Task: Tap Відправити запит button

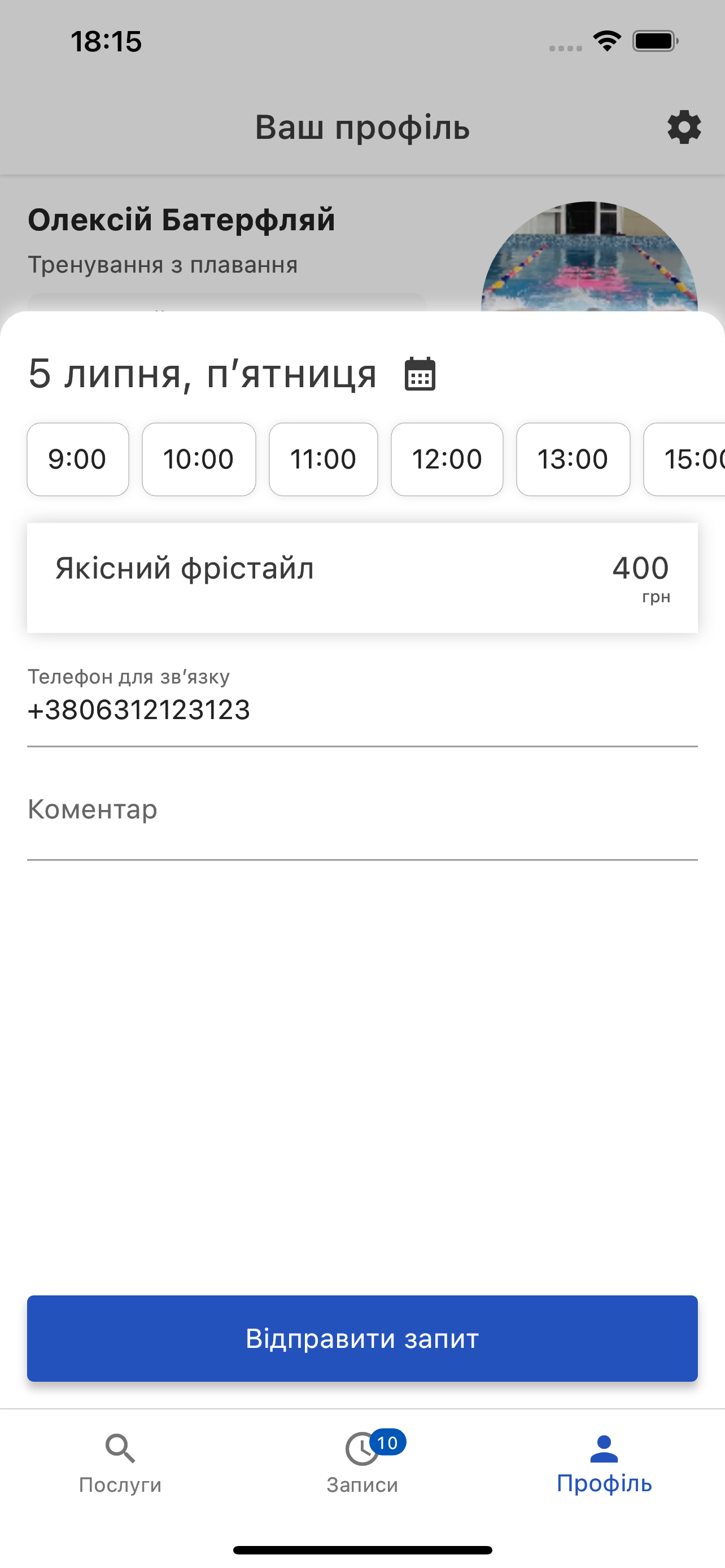Action: click(x=362, y=1338)
